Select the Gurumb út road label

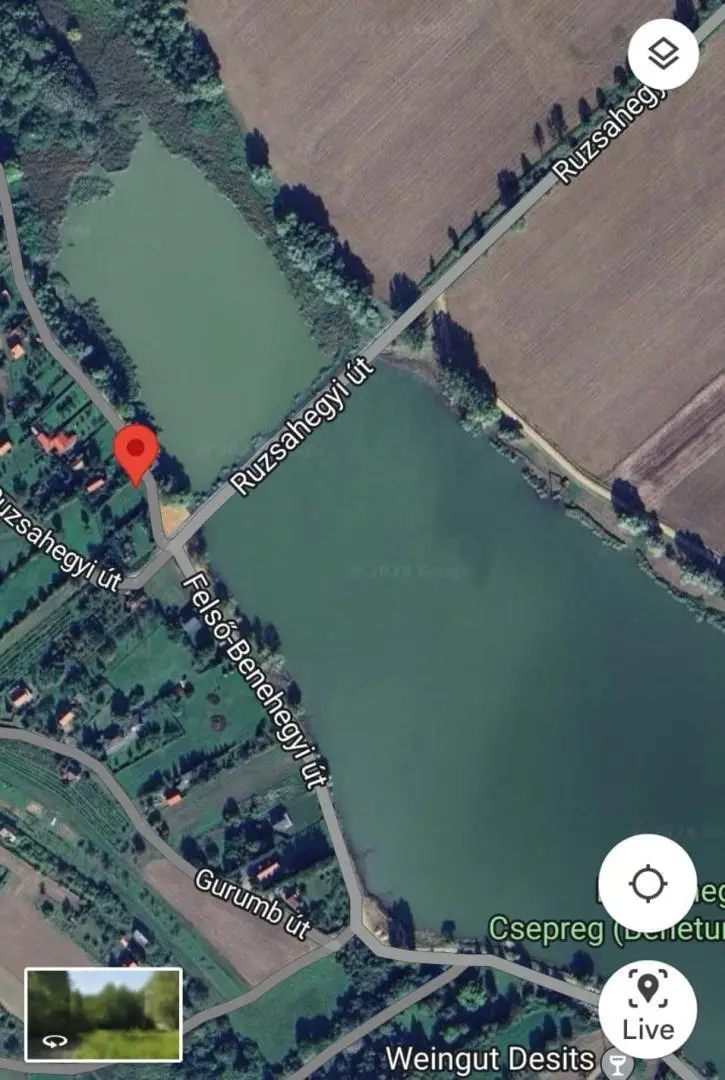pyautogui.click(x=251, y=901)
